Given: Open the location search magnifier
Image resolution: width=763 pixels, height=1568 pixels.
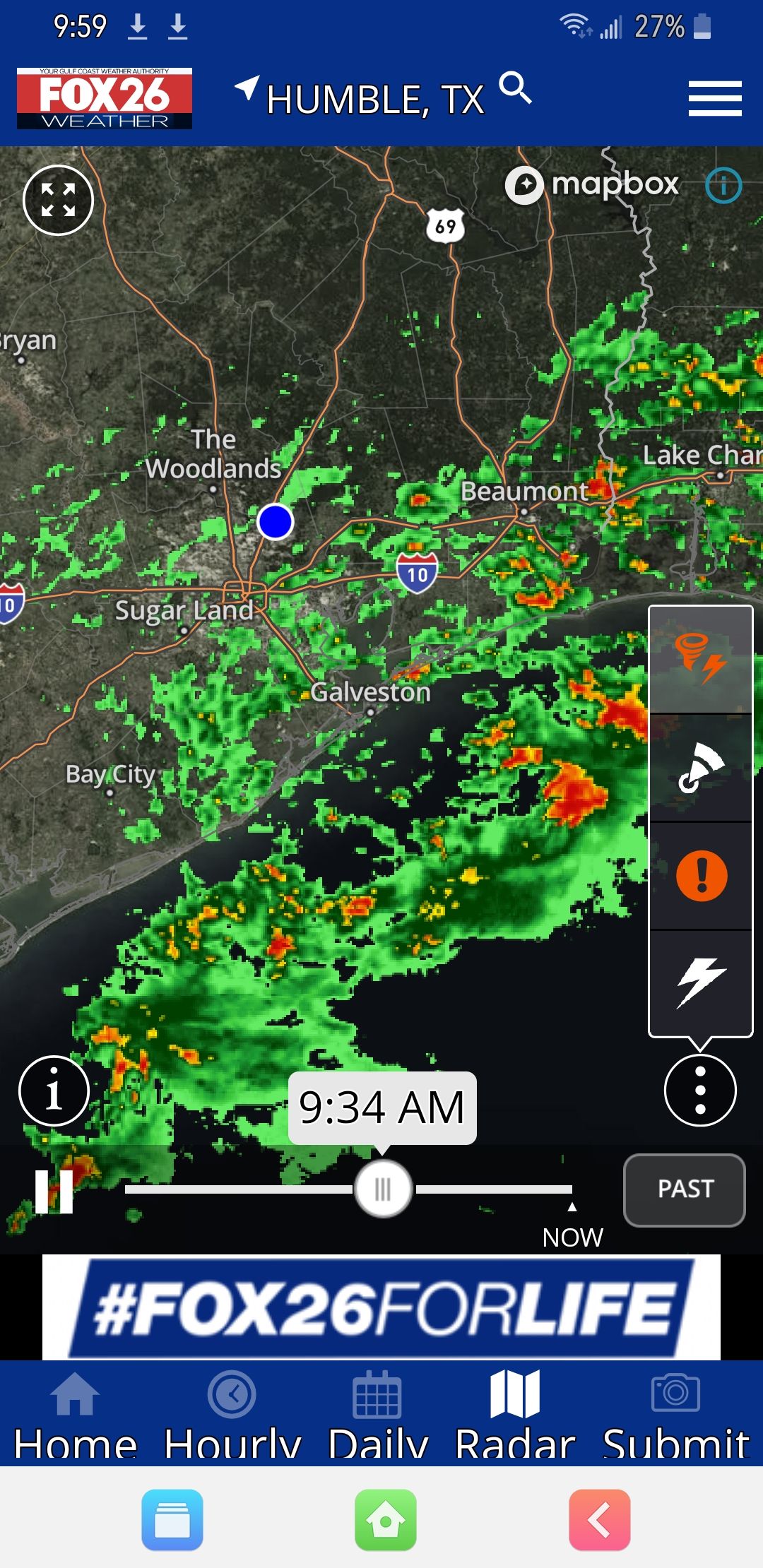Looking at the screenshot, I should click(515, 88).
